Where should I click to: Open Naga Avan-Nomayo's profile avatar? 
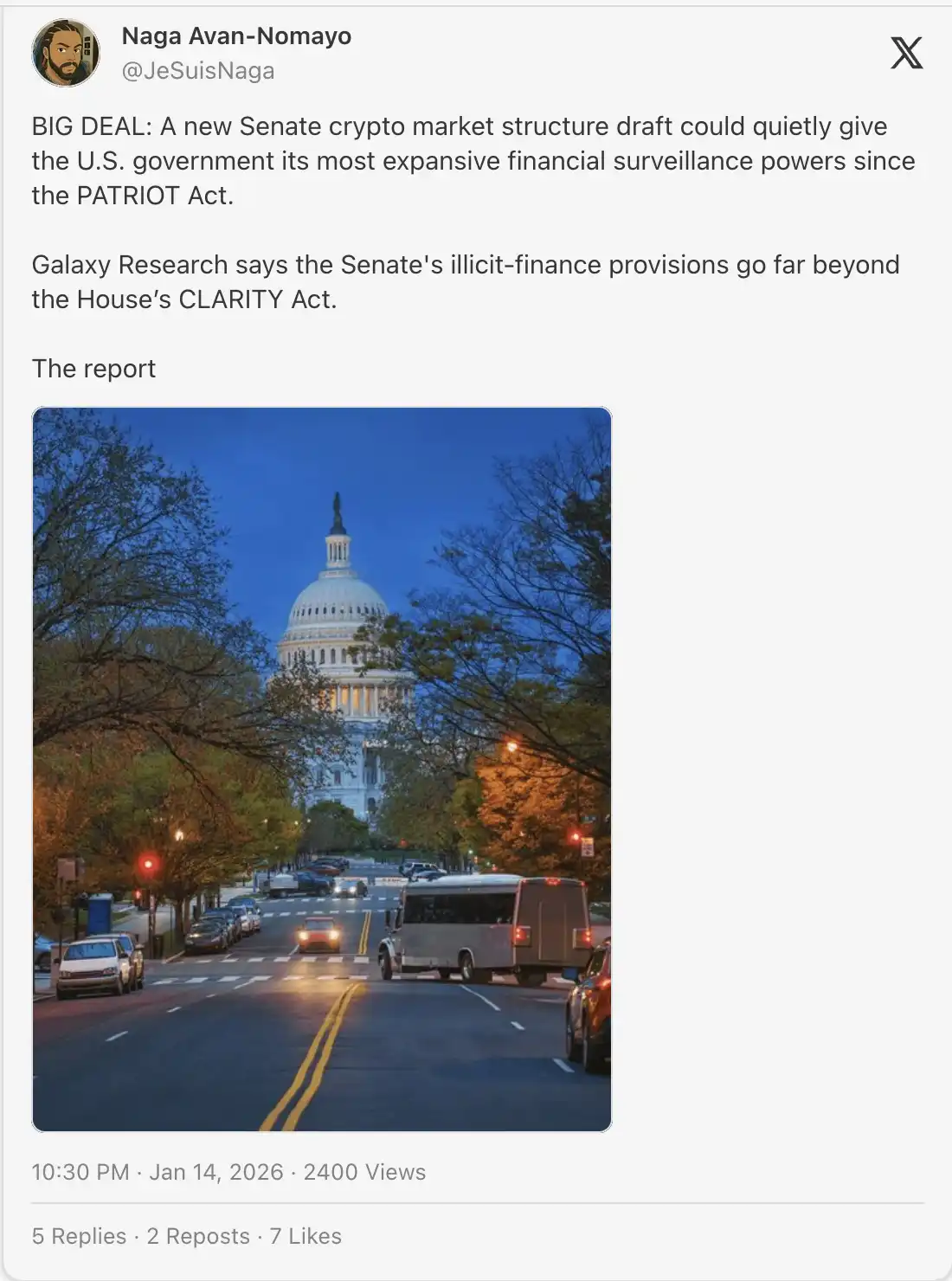tap(66, 54)
